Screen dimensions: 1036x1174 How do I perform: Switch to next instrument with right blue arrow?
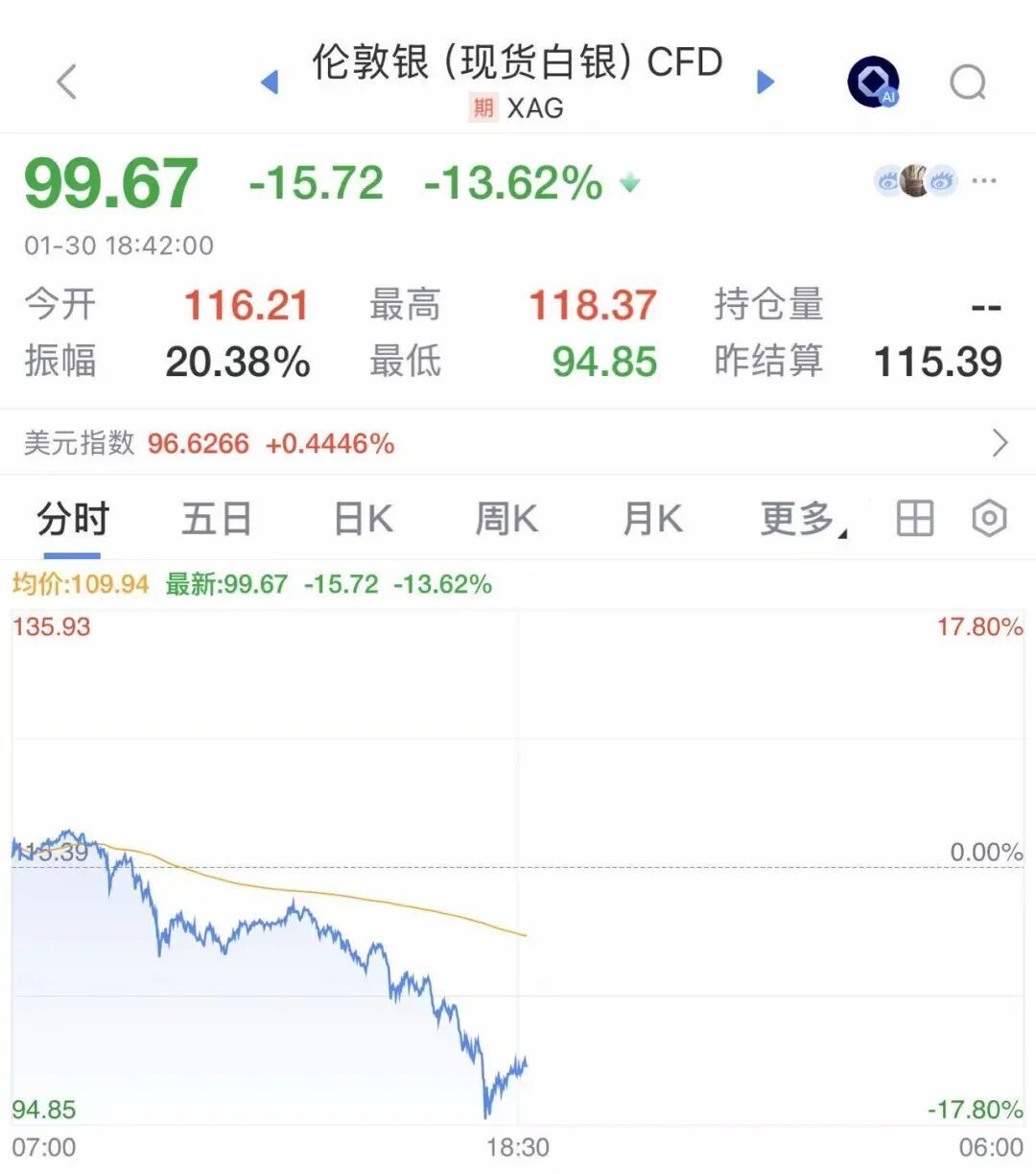[x=765, y=82]
